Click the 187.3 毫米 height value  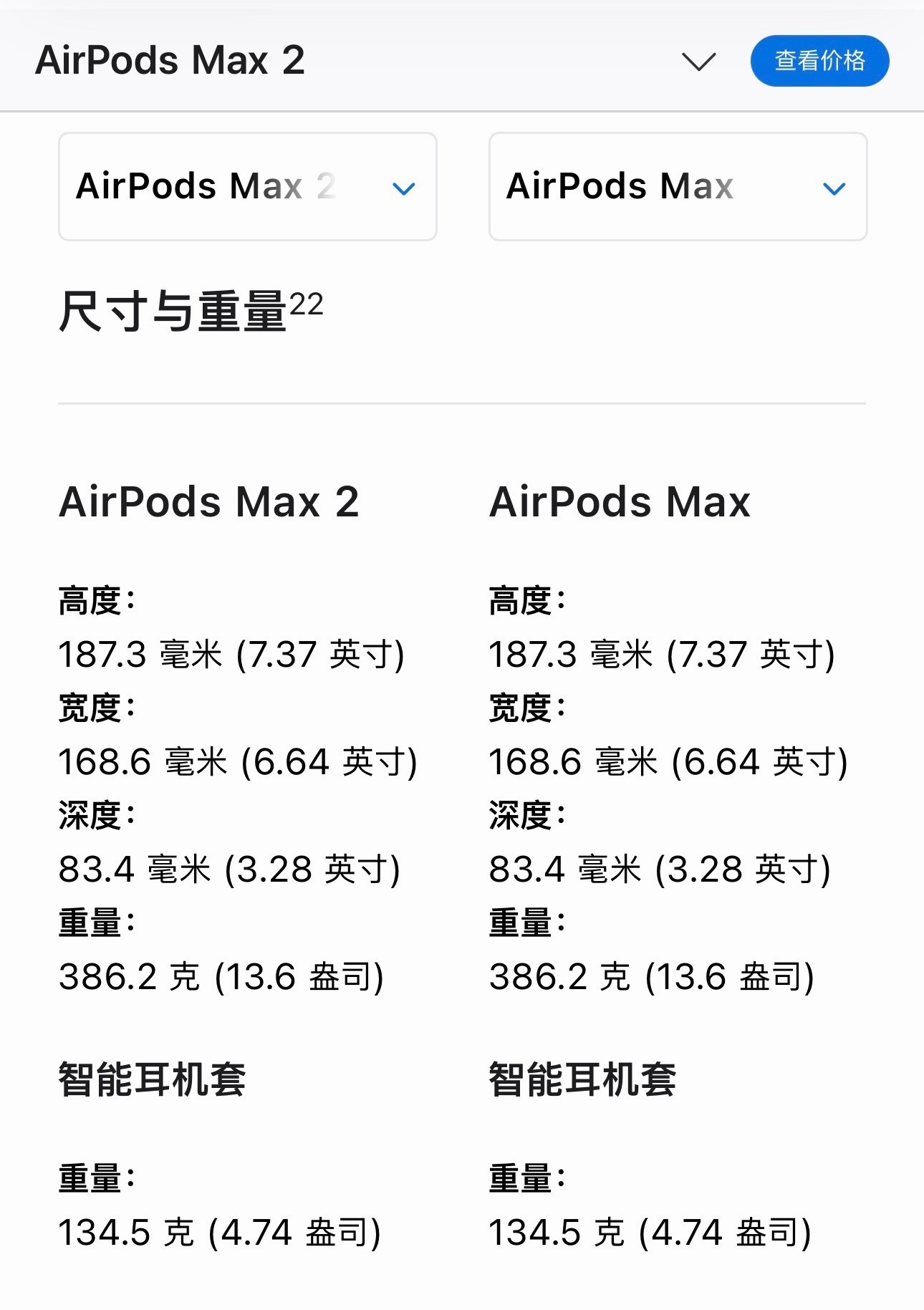coord(233,654)
